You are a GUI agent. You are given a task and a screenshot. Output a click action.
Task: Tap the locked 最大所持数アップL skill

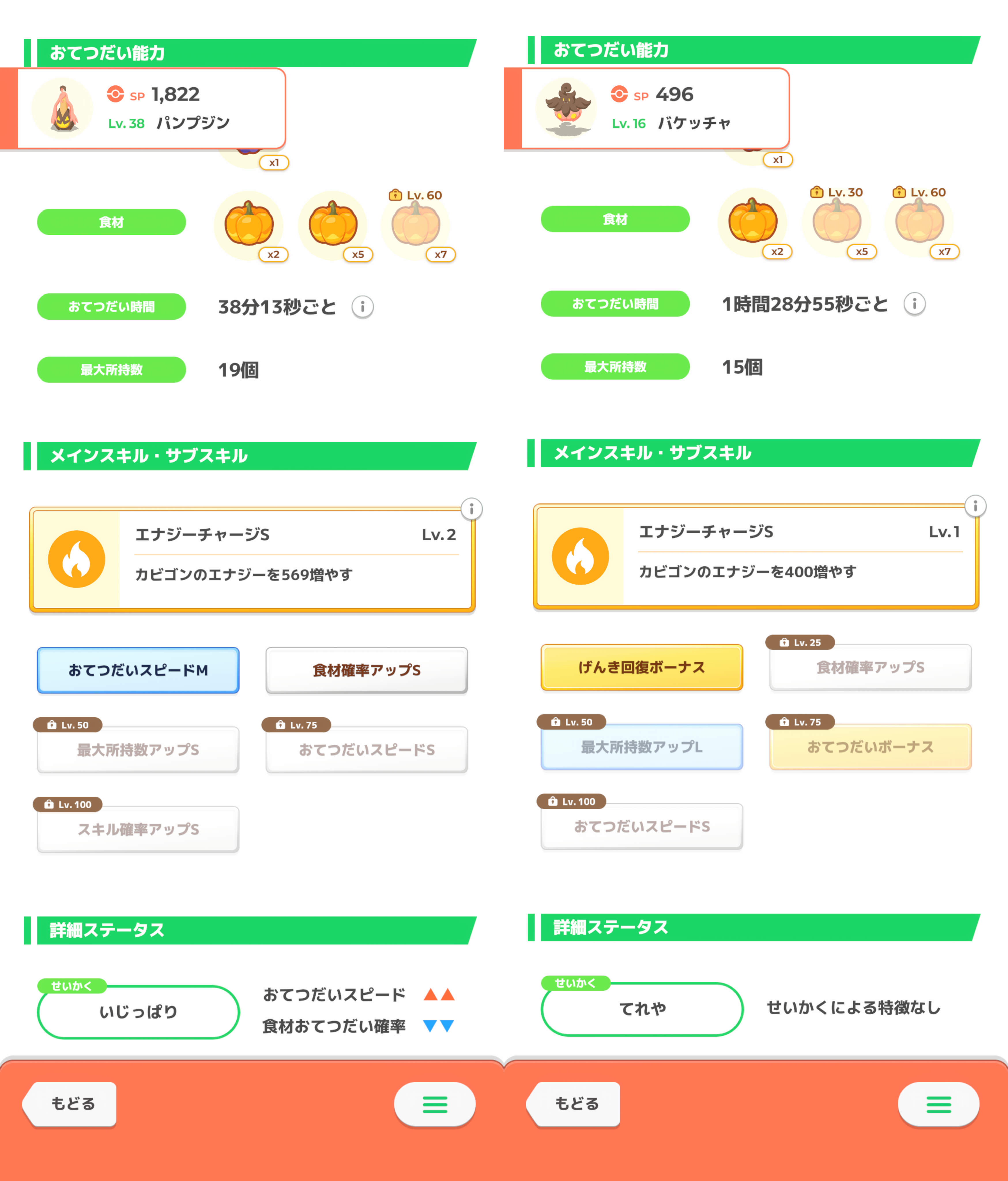click(642, 747)
